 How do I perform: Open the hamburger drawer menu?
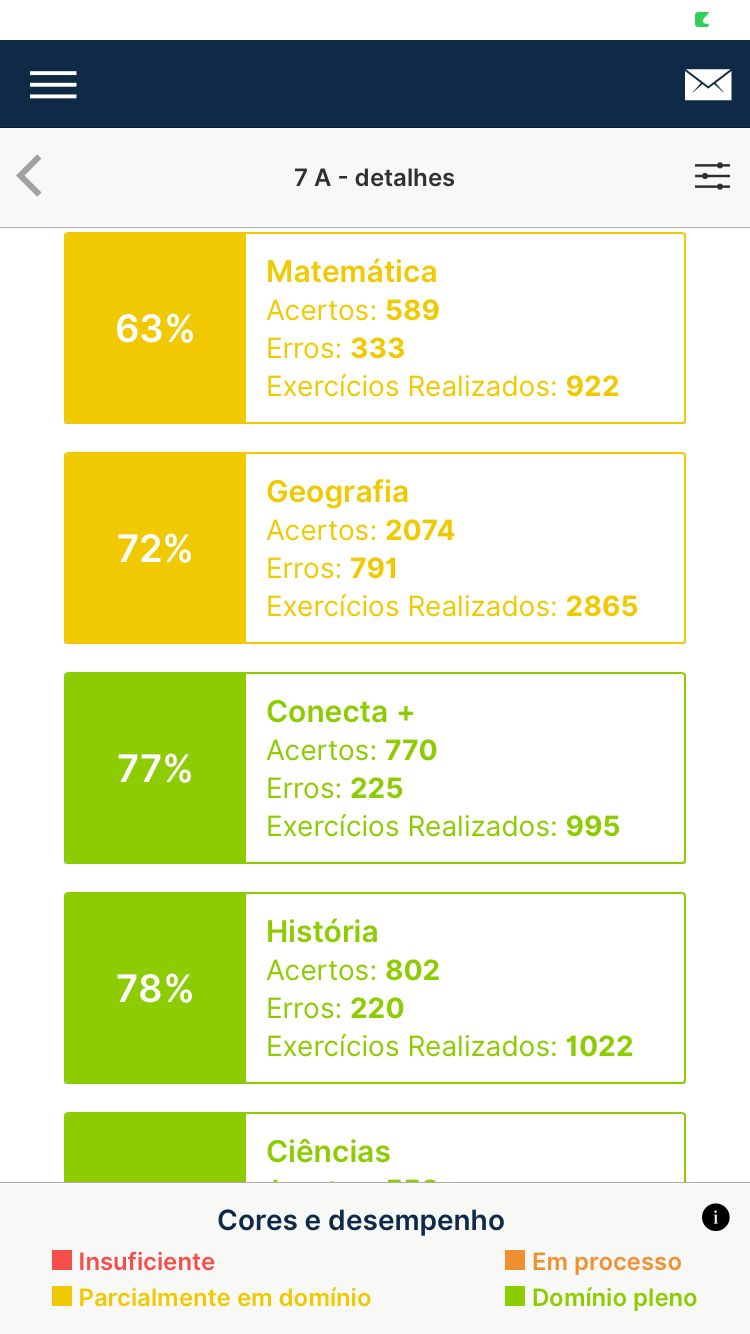tap(53, 85)
